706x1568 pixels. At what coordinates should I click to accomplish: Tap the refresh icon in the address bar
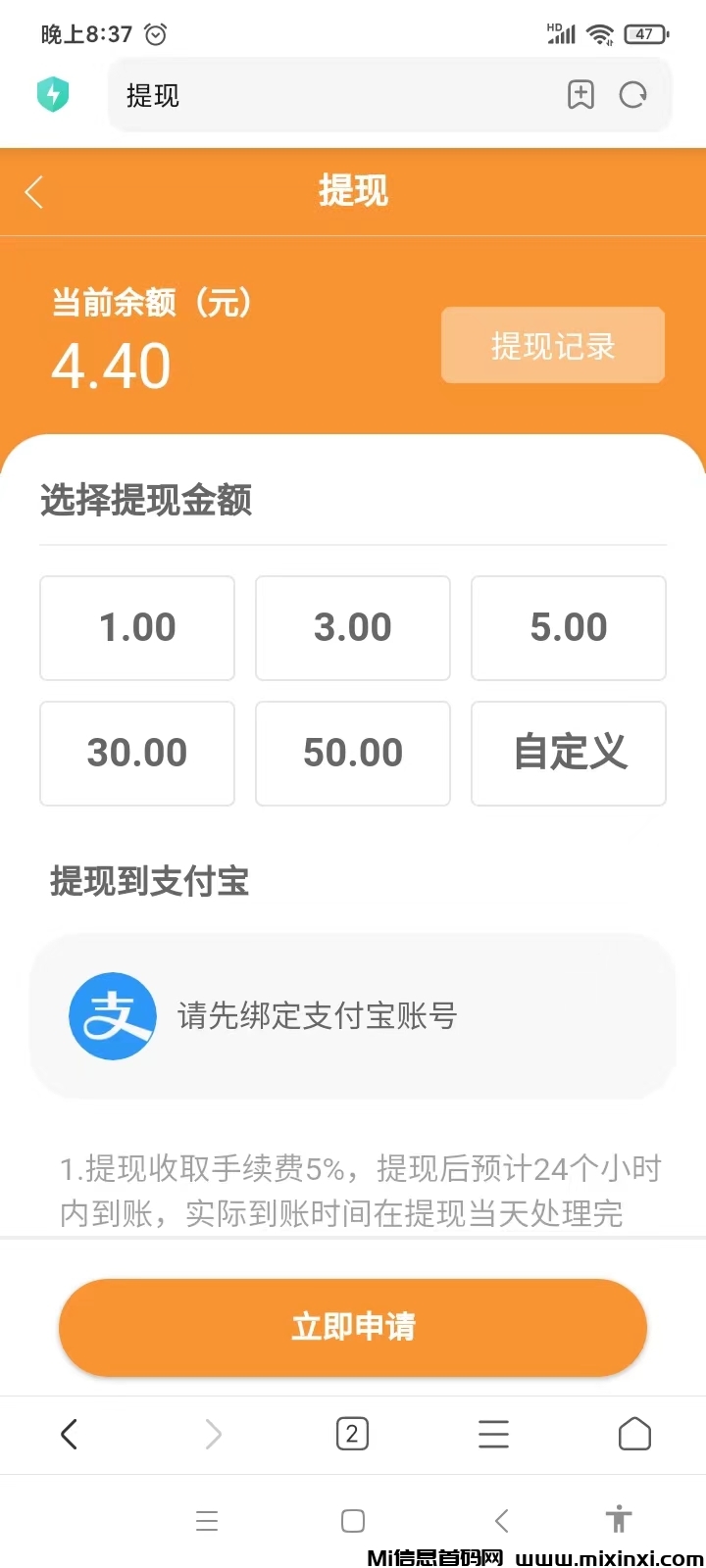(633, 95)
